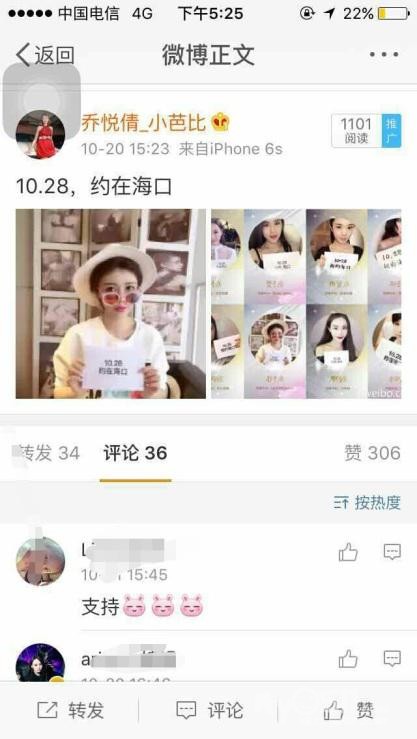Image resolution: width=417 pixels, height=739 pixels.
Task: Switch to the 转发 34 tab
Action: click(x=46, y=453)
